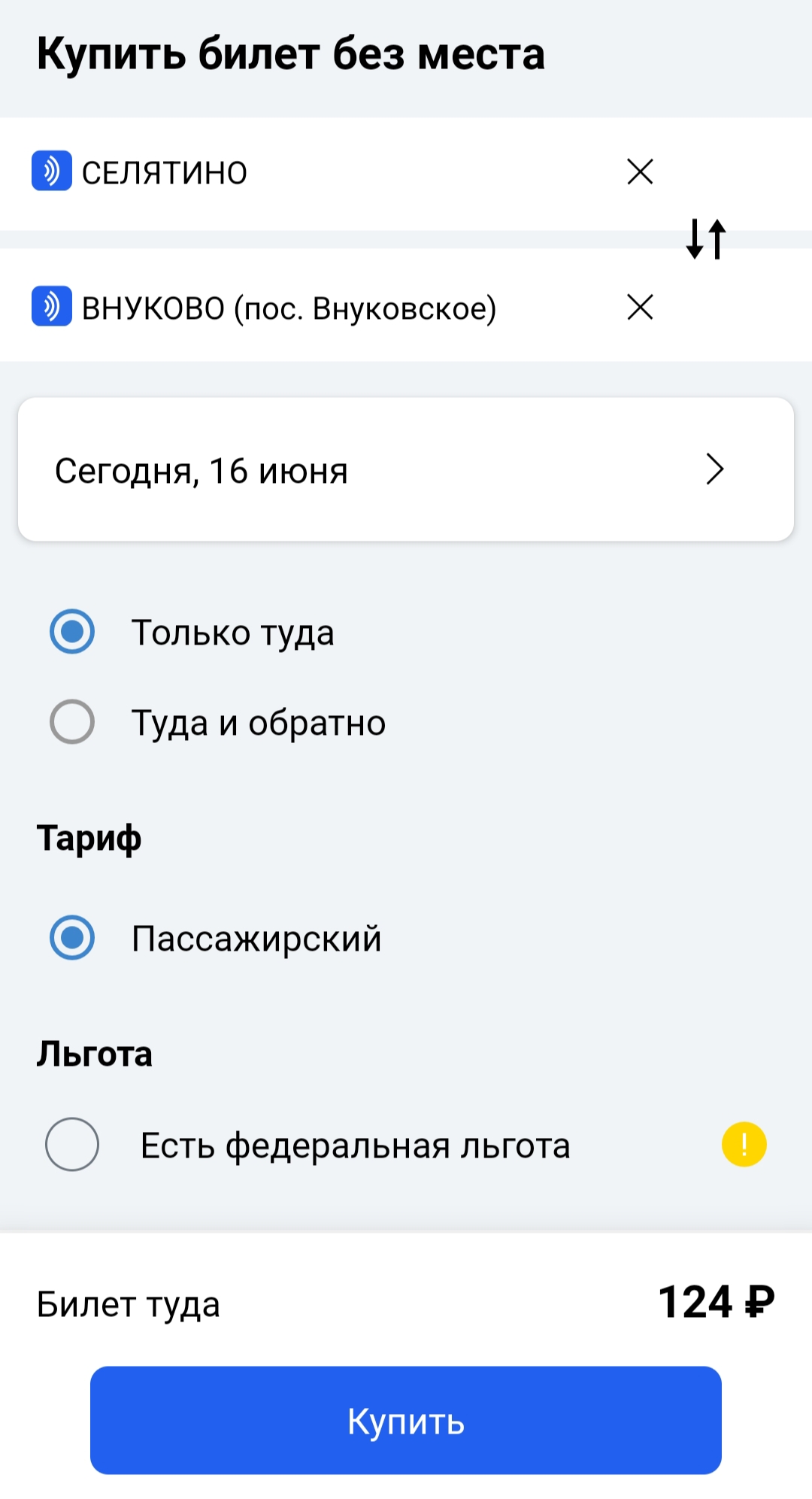Image resolution: width=812 pixels, height=1499 pixels.
Task: Select the Пассажирский tariff
Action: coord(72,938)
